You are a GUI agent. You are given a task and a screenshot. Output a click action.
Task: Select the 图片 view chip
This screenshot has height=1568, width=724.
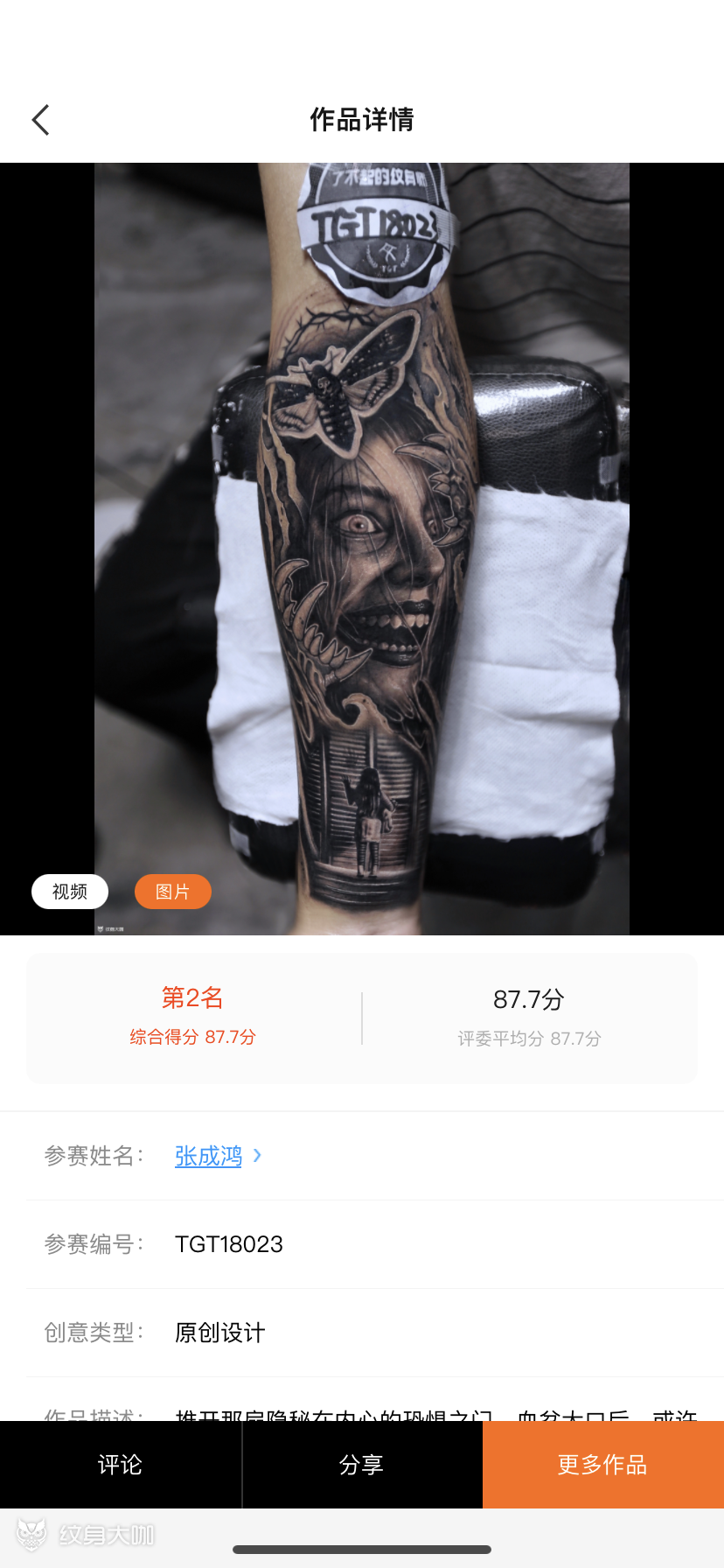[172, 892]
